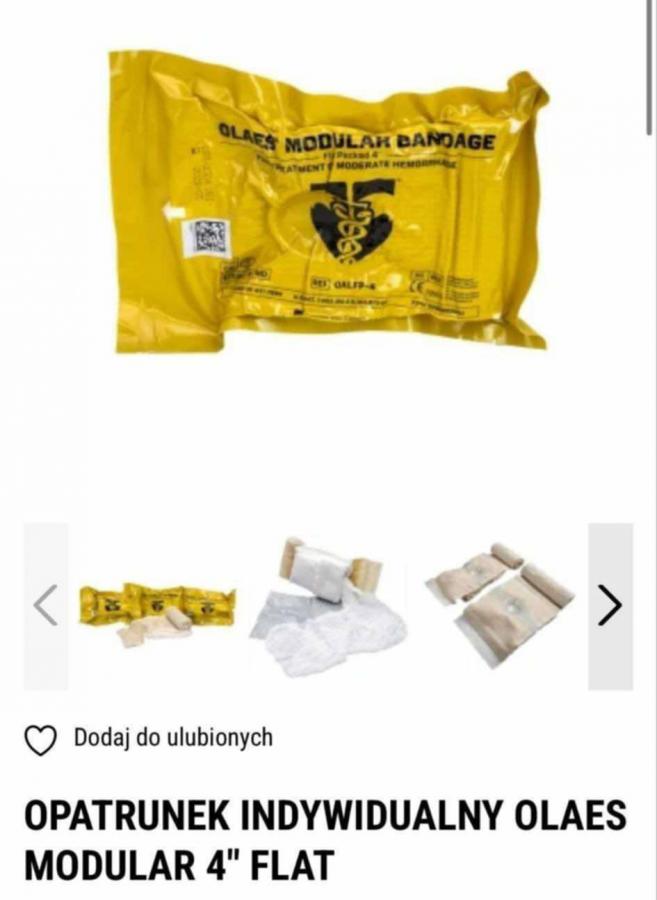Select the unwrapped white gauze thumbnail
This screenshot has width=657, height=900.
coord(328,606)
